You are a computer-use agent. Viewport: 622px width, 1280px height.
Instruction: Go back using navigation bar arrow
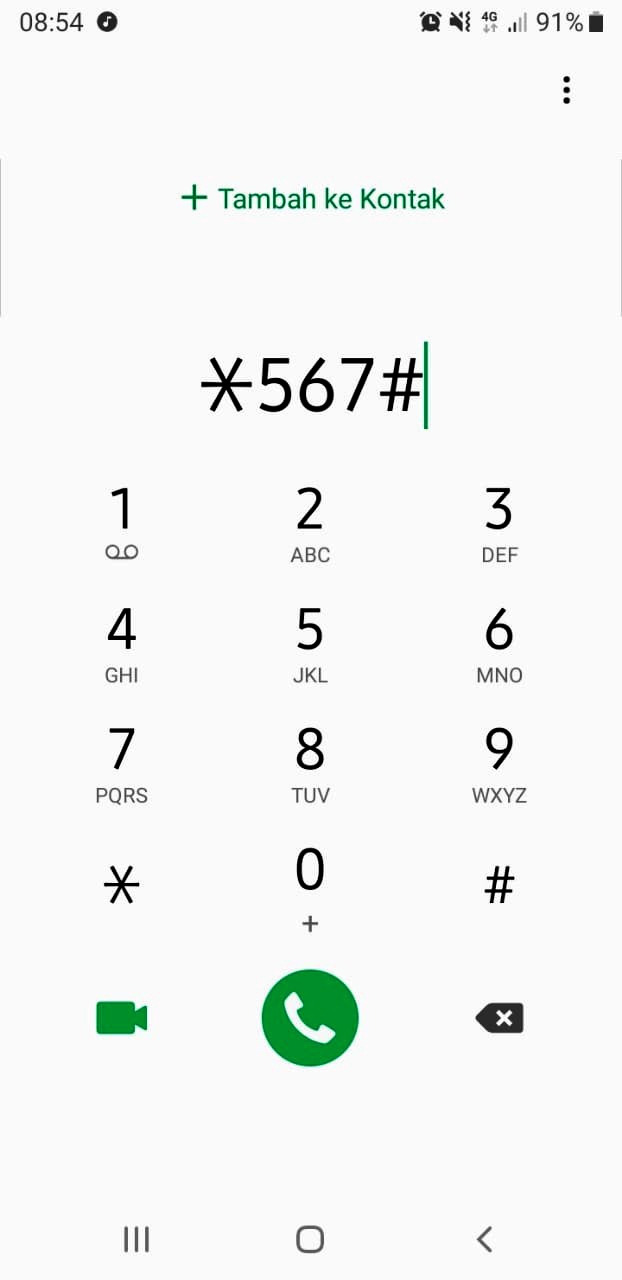485,1240
